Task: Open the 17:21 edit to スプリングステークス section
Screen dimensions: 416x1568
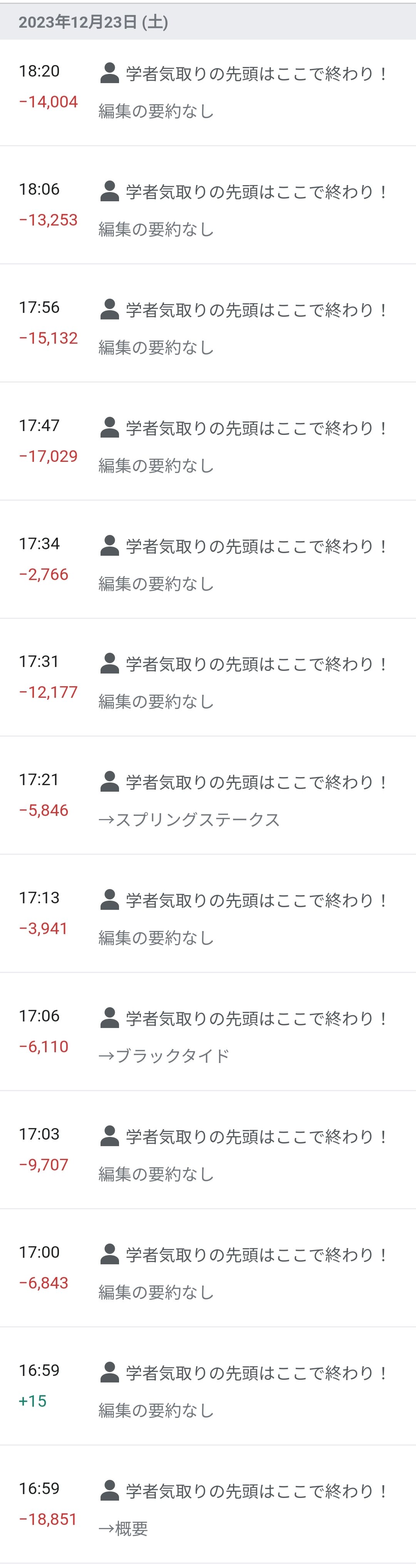Action: pyautogui.click(x=208, y=801)
